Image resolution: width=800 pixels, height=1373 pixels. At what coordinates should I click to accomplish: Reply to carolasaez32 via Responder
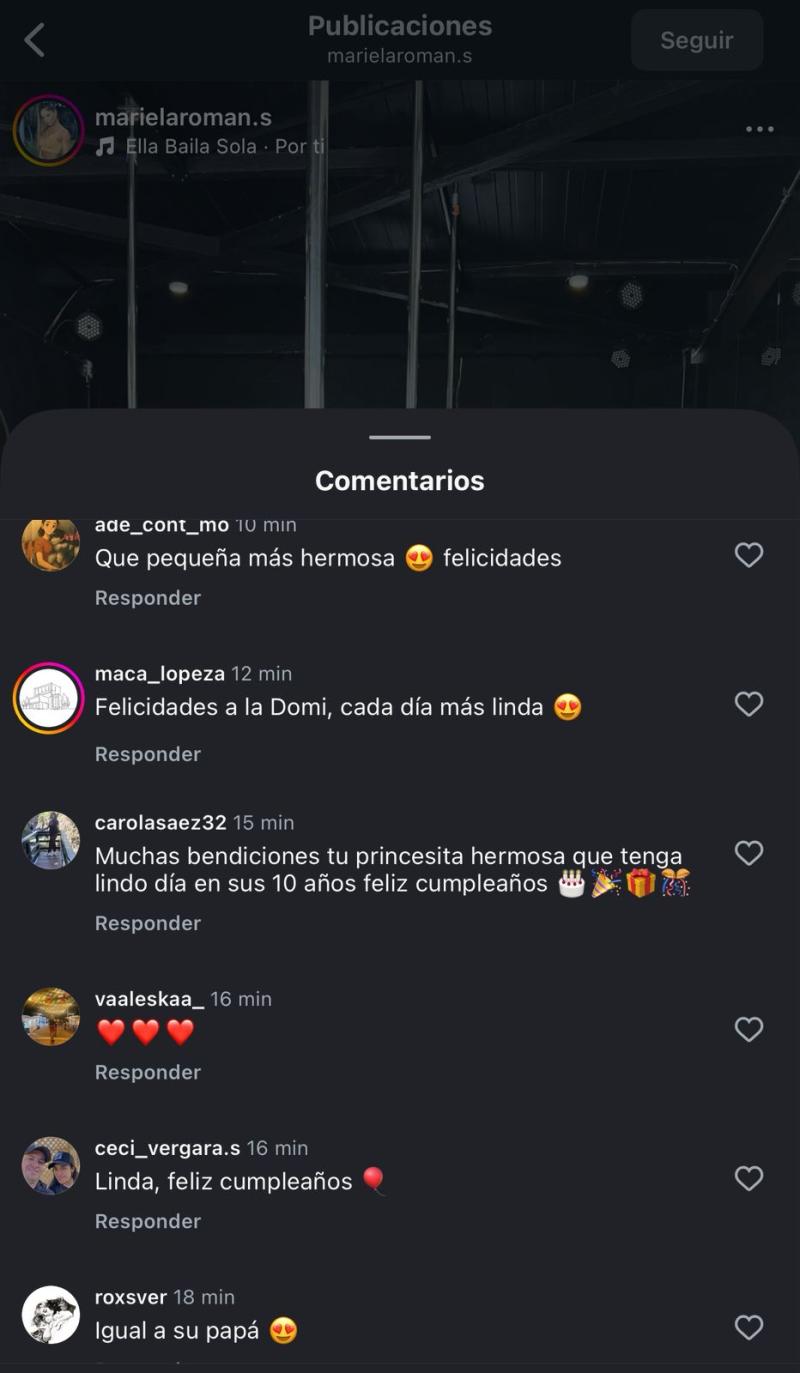click(147, 923)
